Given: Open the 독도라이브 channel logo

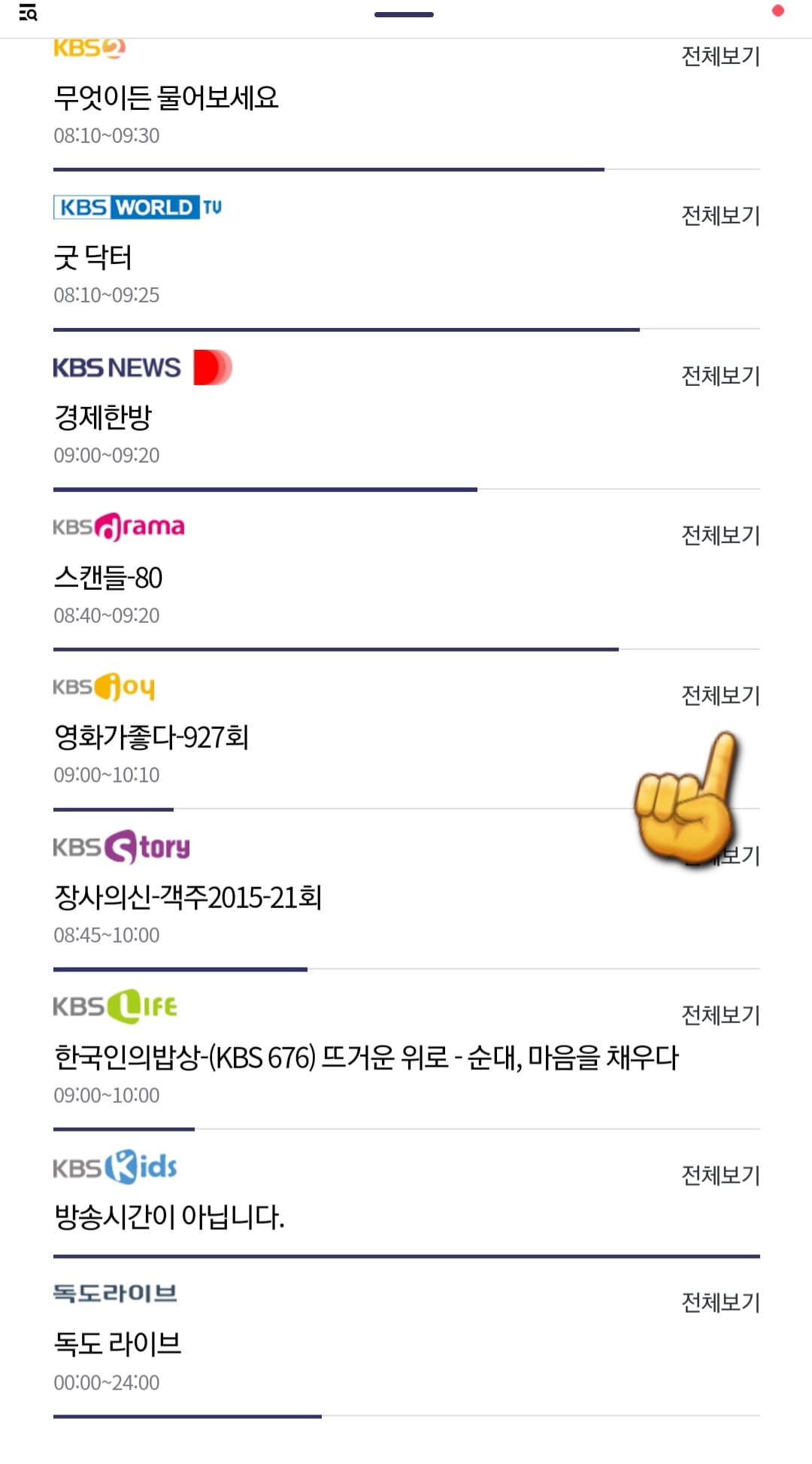Looking at the screenshot, I should click(x=114, y=1290).
